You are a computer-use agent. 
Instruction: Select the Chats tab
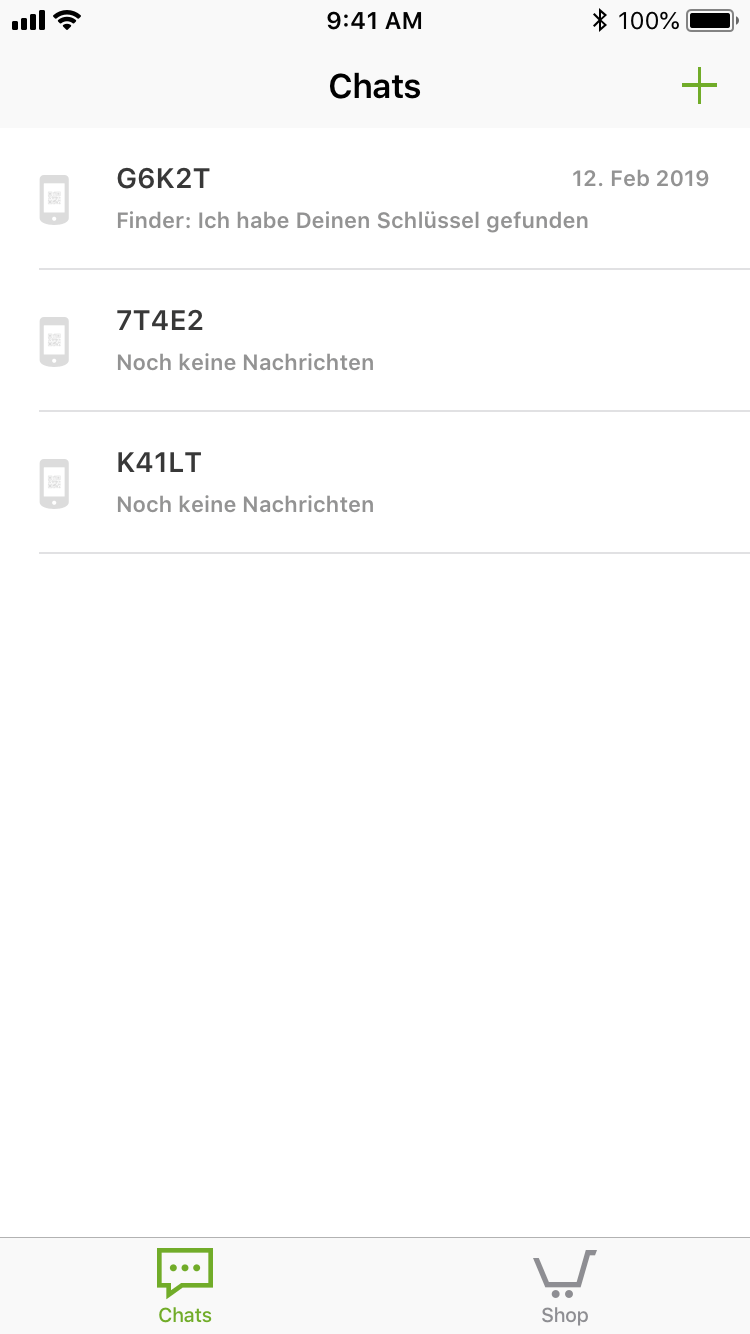[185, 1287]
